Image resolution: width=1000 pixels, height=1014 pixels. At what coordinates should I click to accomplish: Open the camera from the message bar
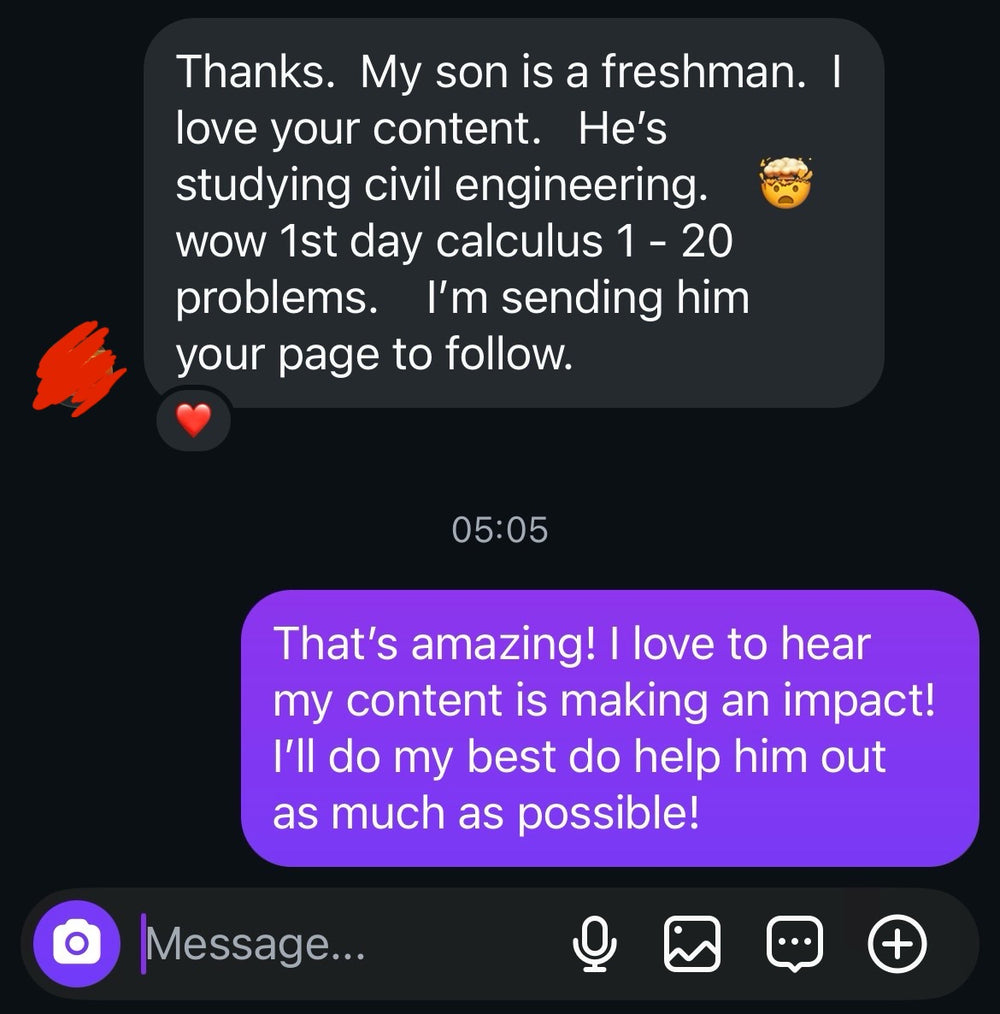[x=77, y=943]
